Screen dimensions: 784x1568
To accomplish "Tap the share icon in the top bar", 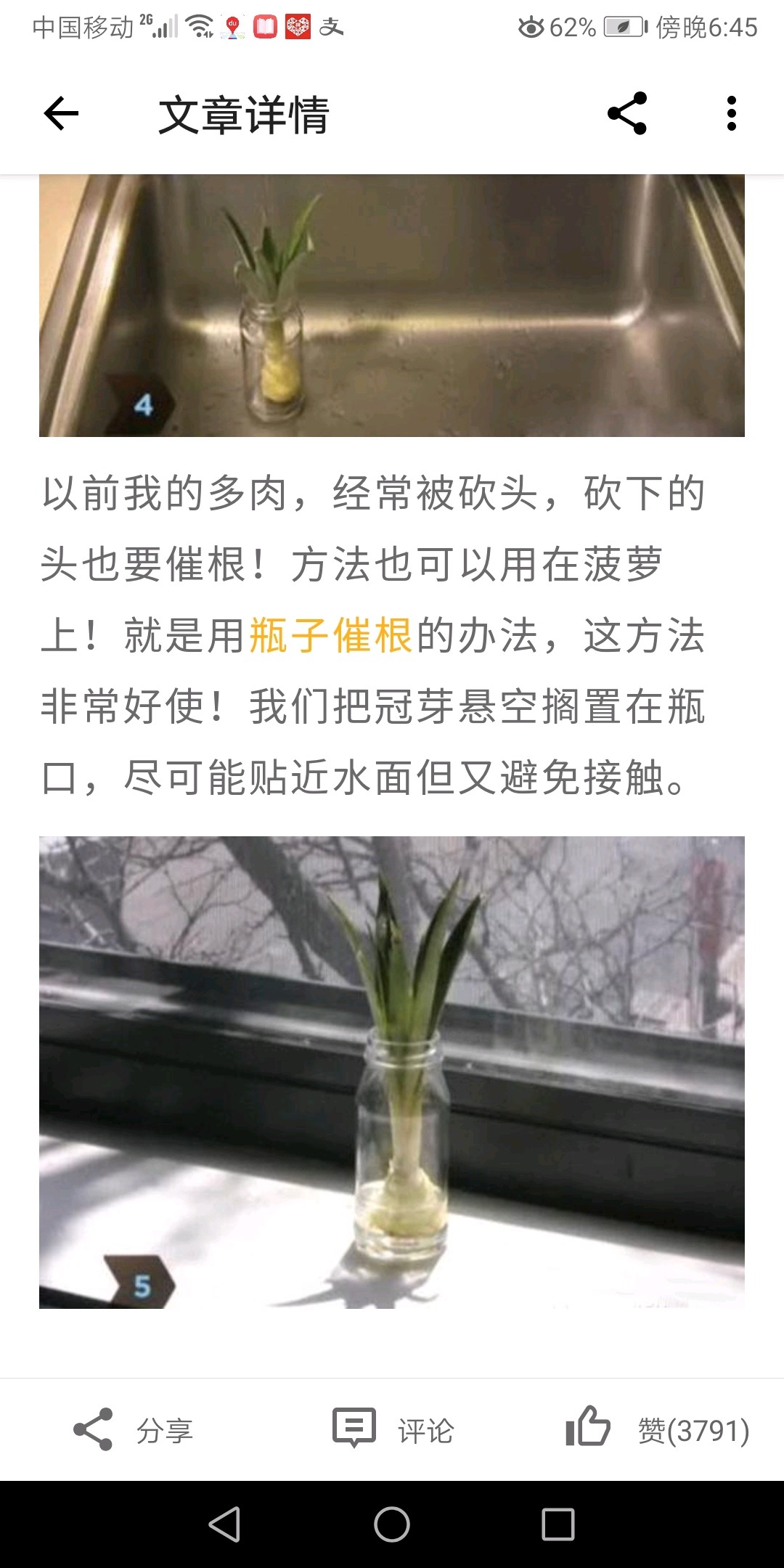I will point(627,114).
